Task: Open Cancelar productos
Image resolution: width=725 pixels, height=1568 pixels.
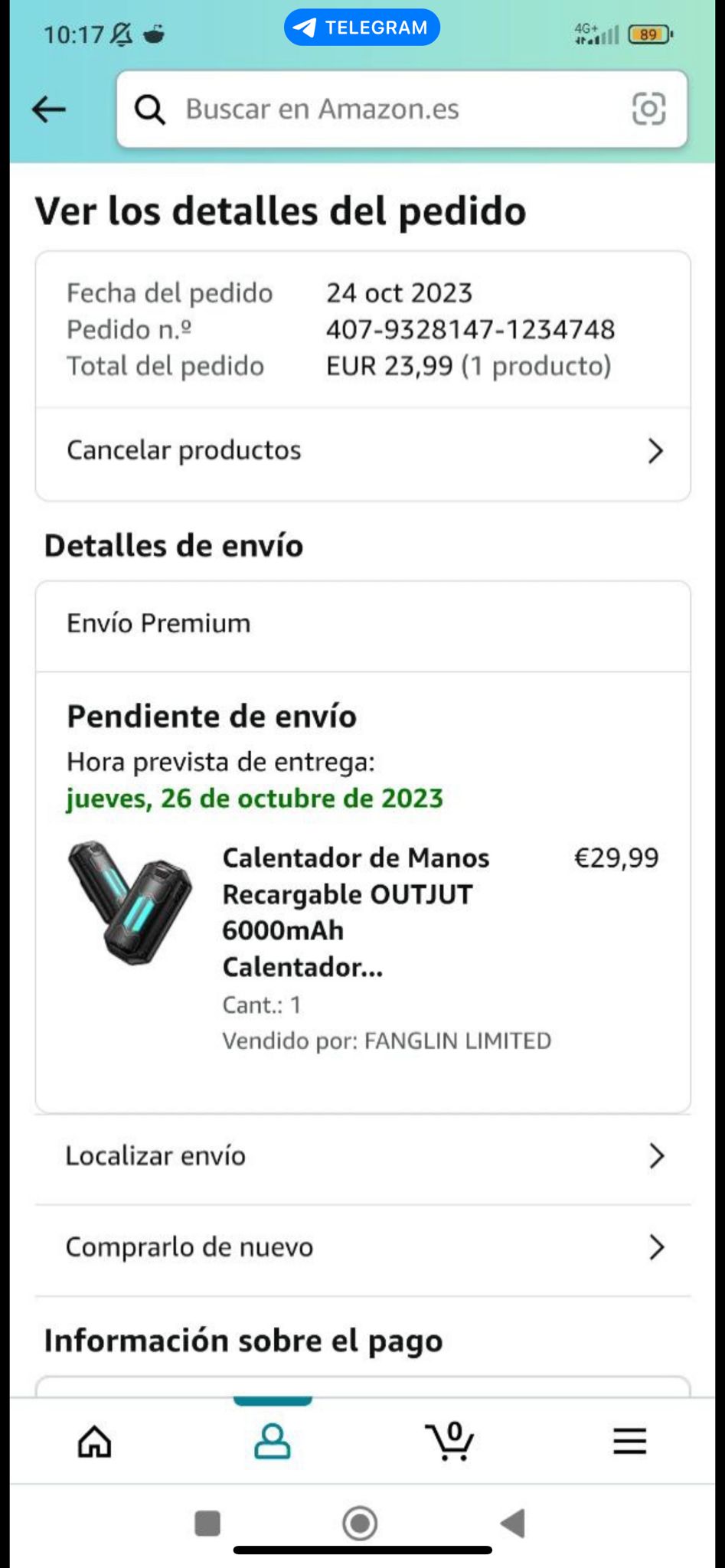Action: [363, 451]
